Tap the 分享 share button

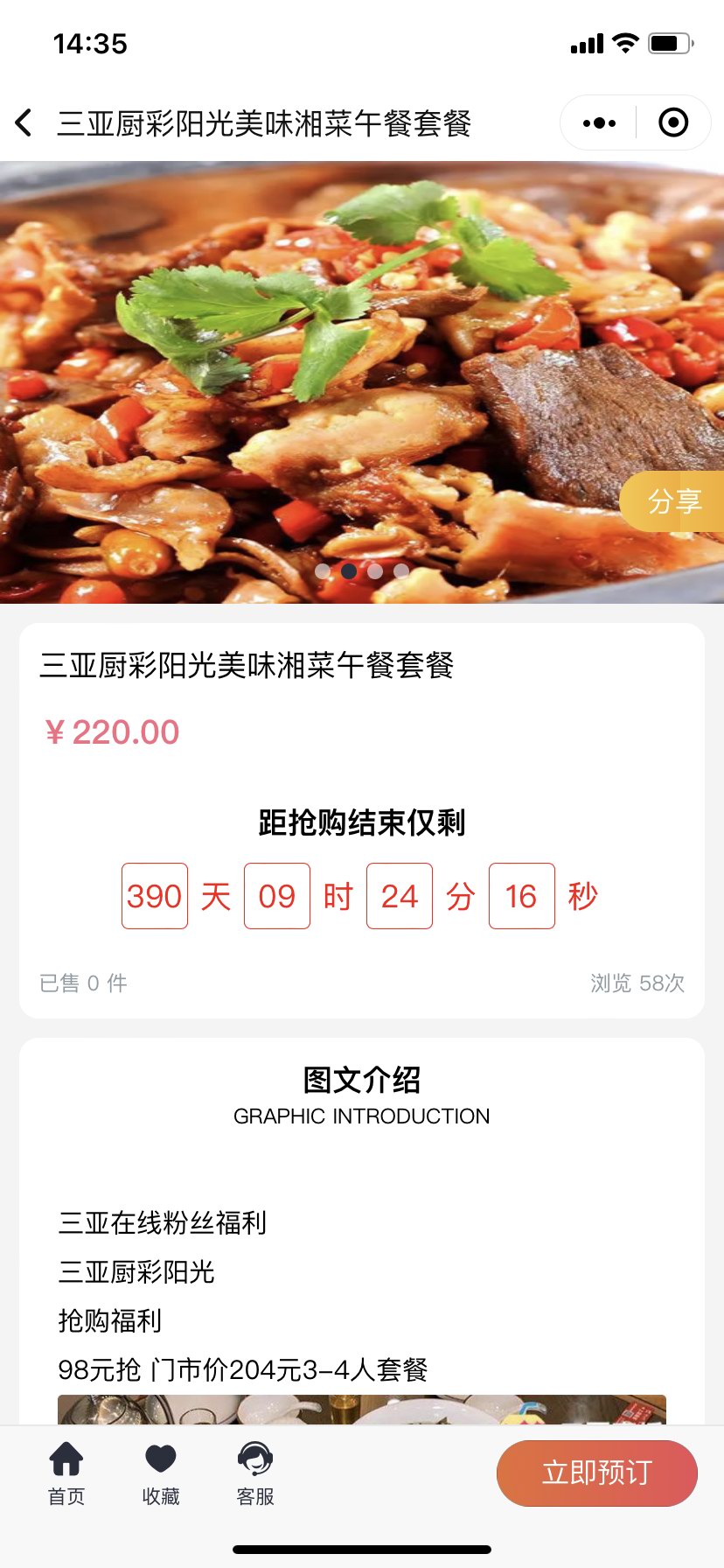point(673,501)
